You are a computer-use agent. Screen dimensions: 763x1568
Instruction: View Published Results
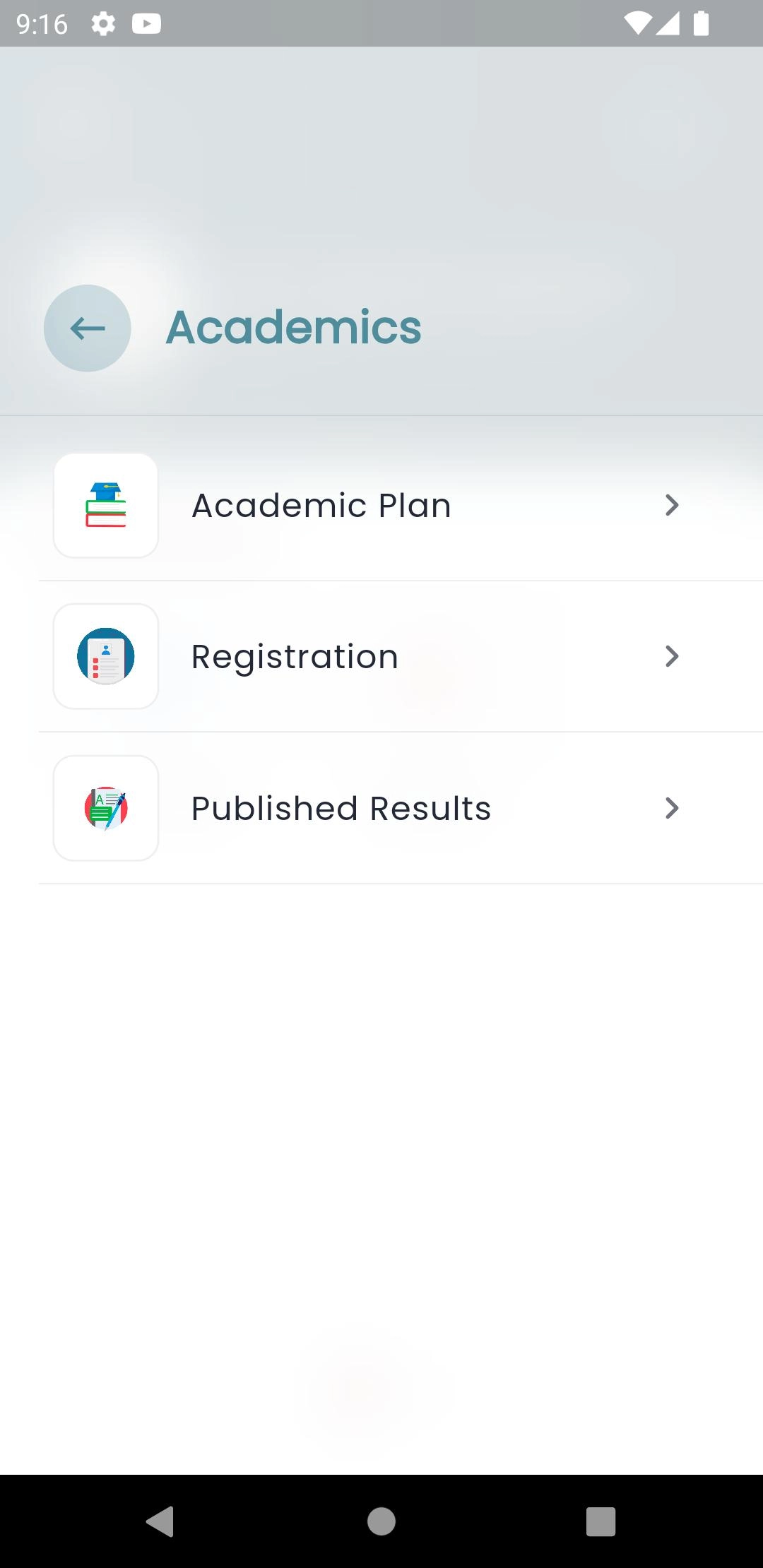[381, 808]
